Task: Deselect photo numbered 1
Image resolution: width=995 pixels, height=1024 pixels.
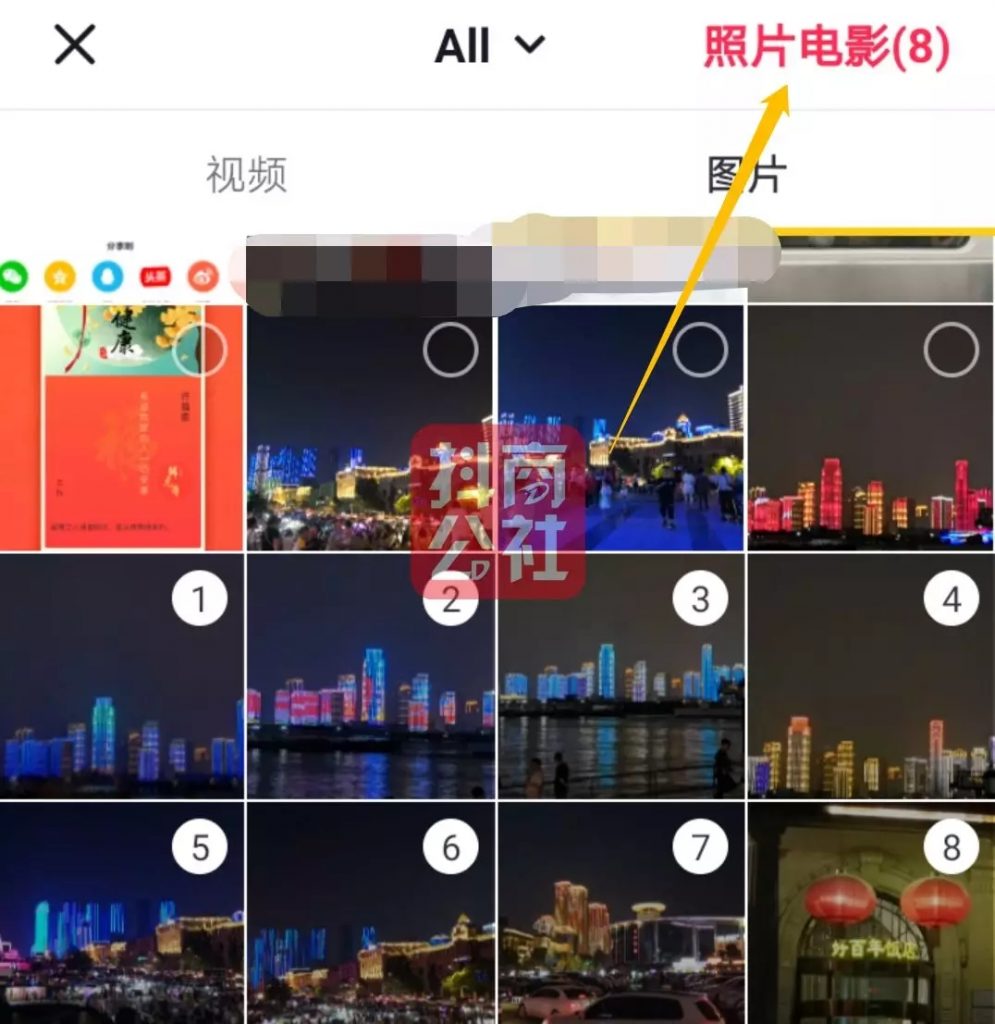Action: coord(199,600)
